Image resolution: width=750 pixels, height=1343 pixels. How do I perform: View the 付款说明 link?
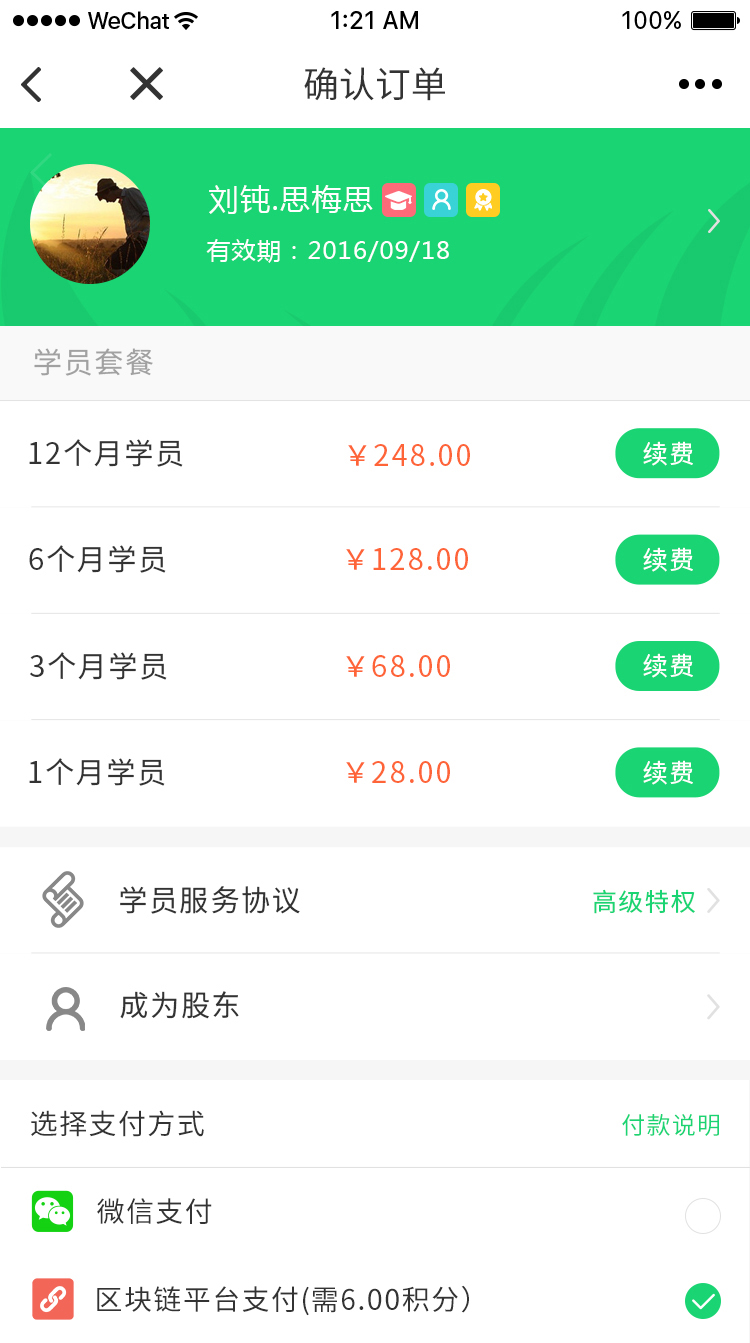click(671, 1125)
